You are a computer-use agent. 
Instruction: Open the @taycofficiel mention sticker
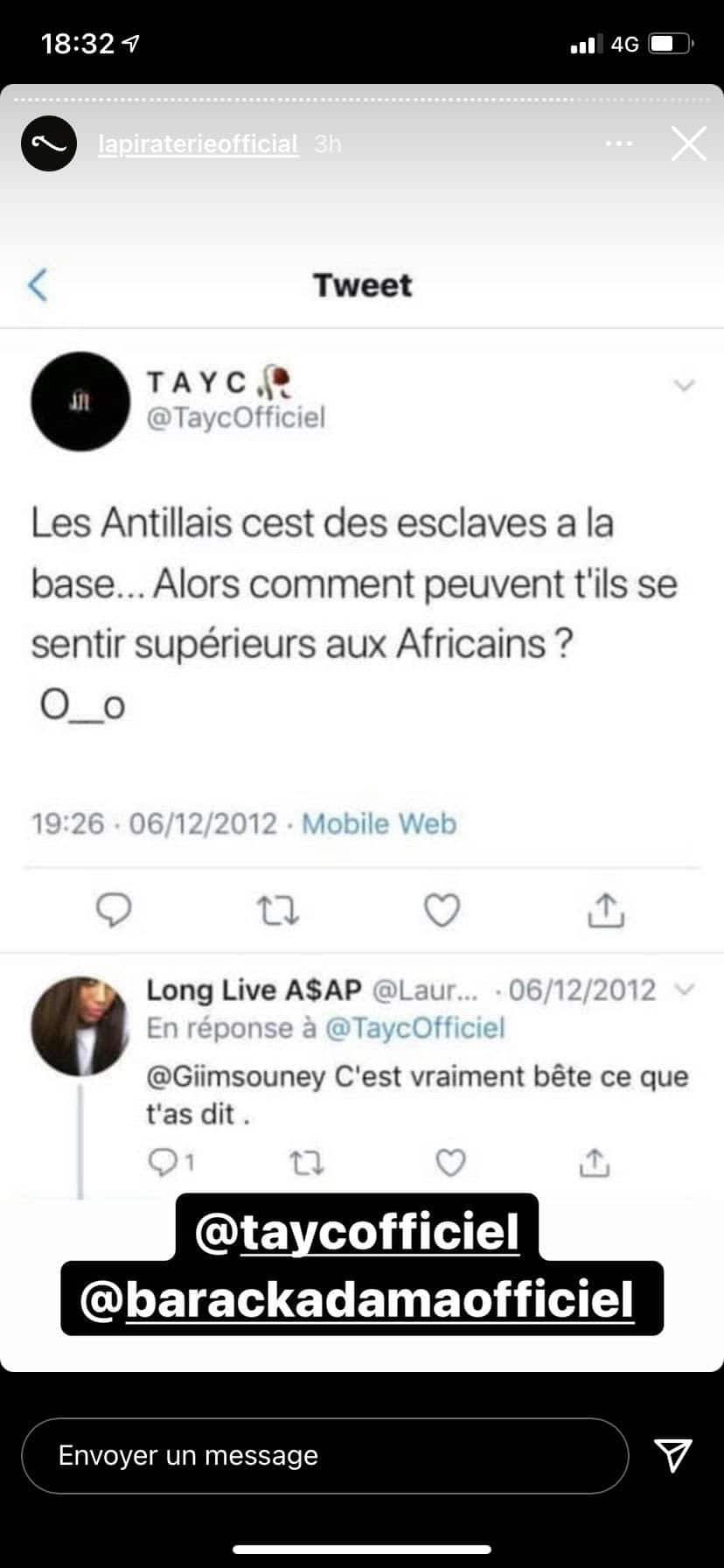(x=358, y=1230)
